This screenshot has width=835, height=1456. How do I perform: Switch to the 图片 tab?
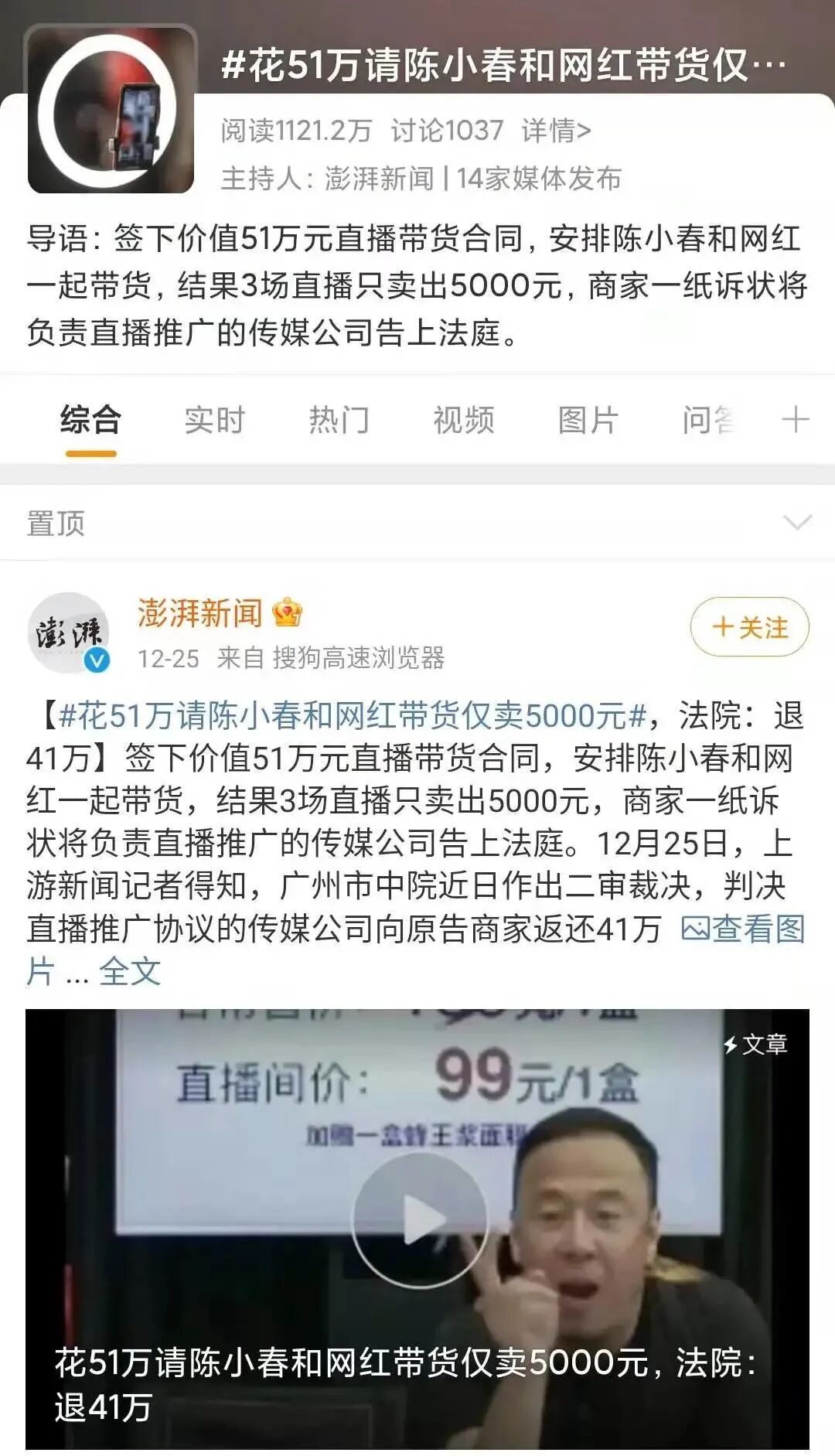[x=588, y=420]
